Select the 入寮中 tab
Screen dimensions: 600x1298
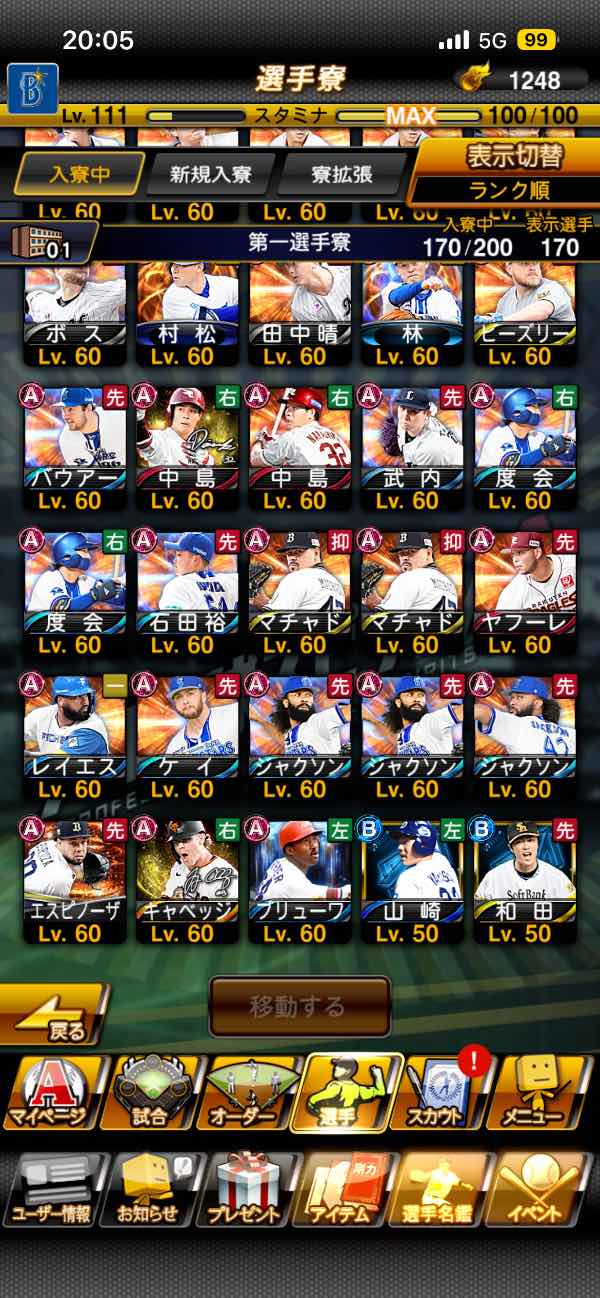click(80, 174)
